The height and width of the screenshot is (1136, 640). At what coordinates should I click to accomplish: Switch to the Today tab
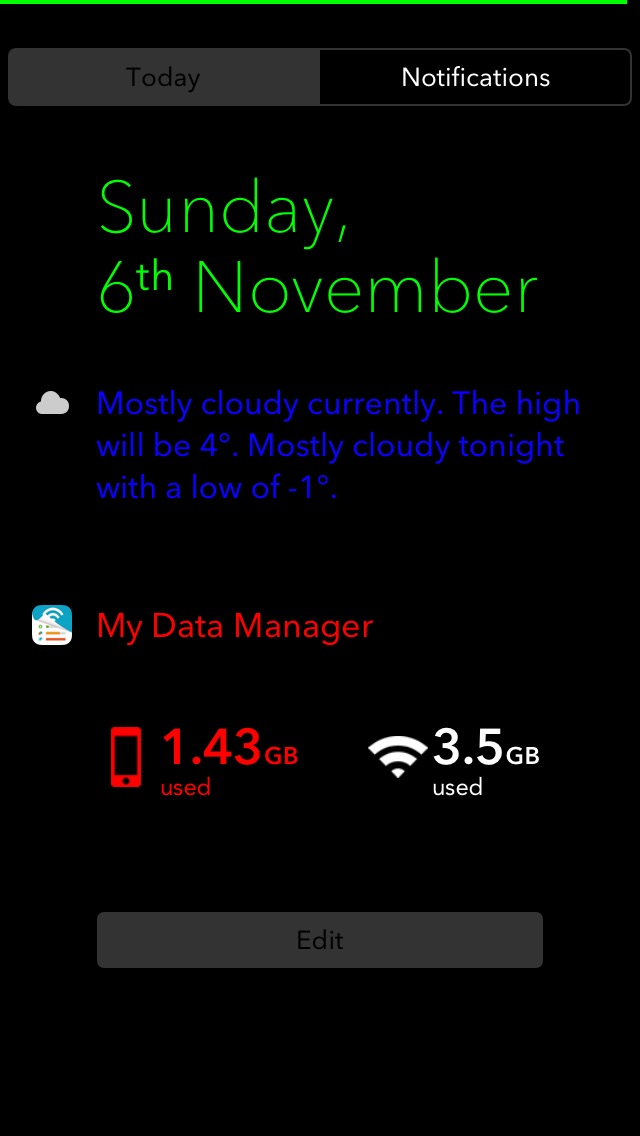[x=164, y=77]
